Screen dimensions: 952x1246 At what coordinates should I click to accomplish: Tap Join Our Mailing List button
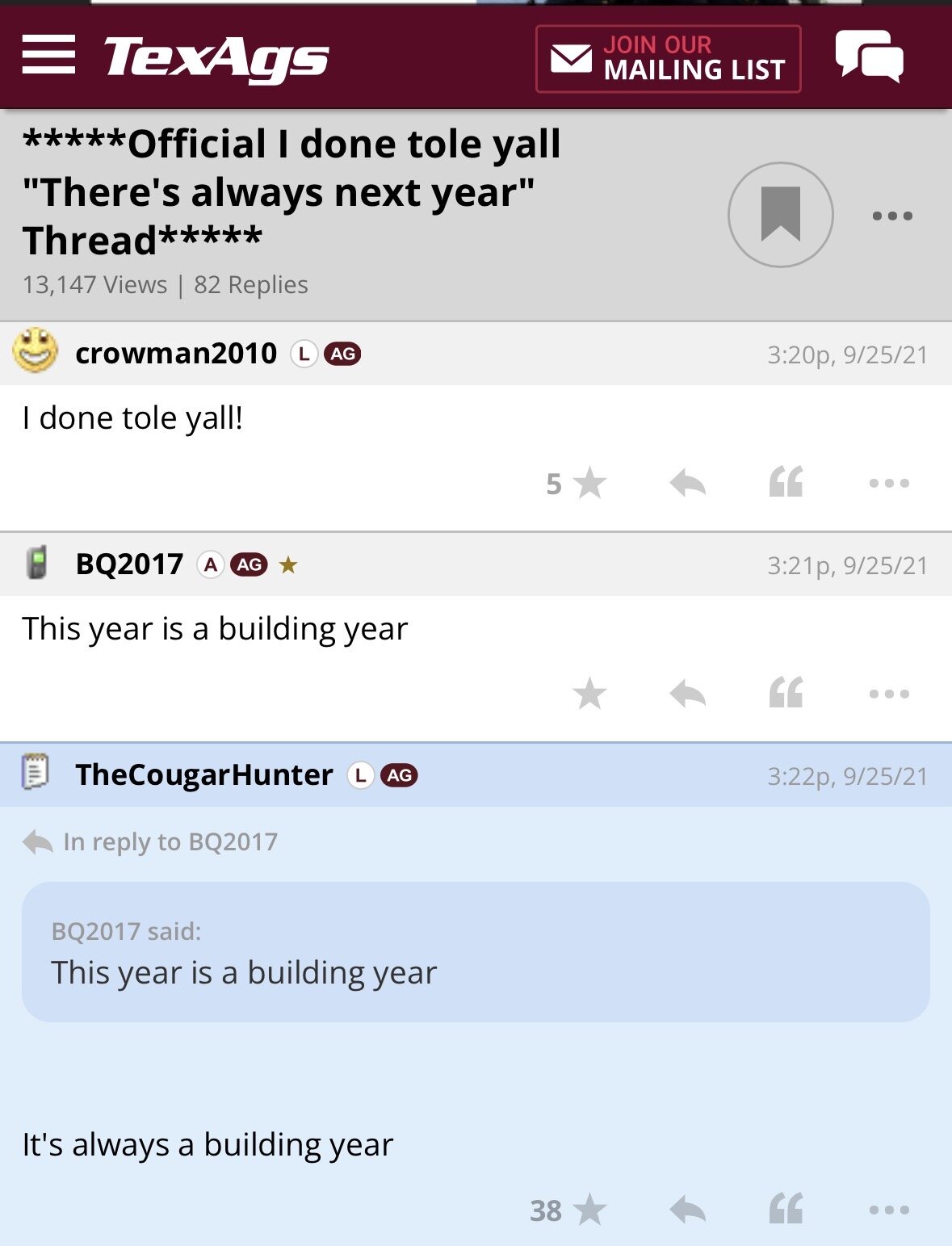tap(668, 58)
